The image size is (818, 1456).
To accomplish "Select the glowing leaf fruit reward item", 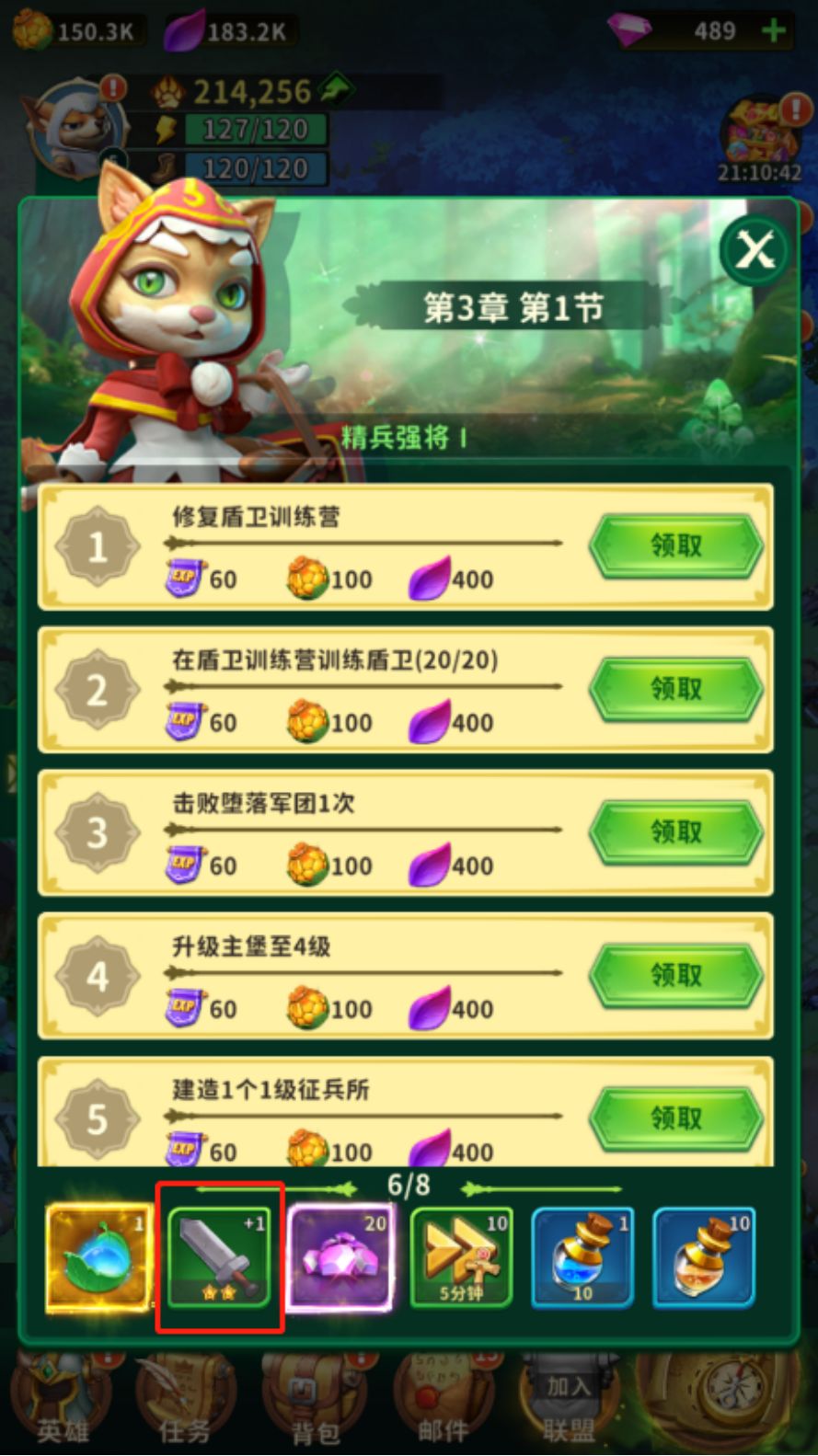I will tap(97, 1255).
